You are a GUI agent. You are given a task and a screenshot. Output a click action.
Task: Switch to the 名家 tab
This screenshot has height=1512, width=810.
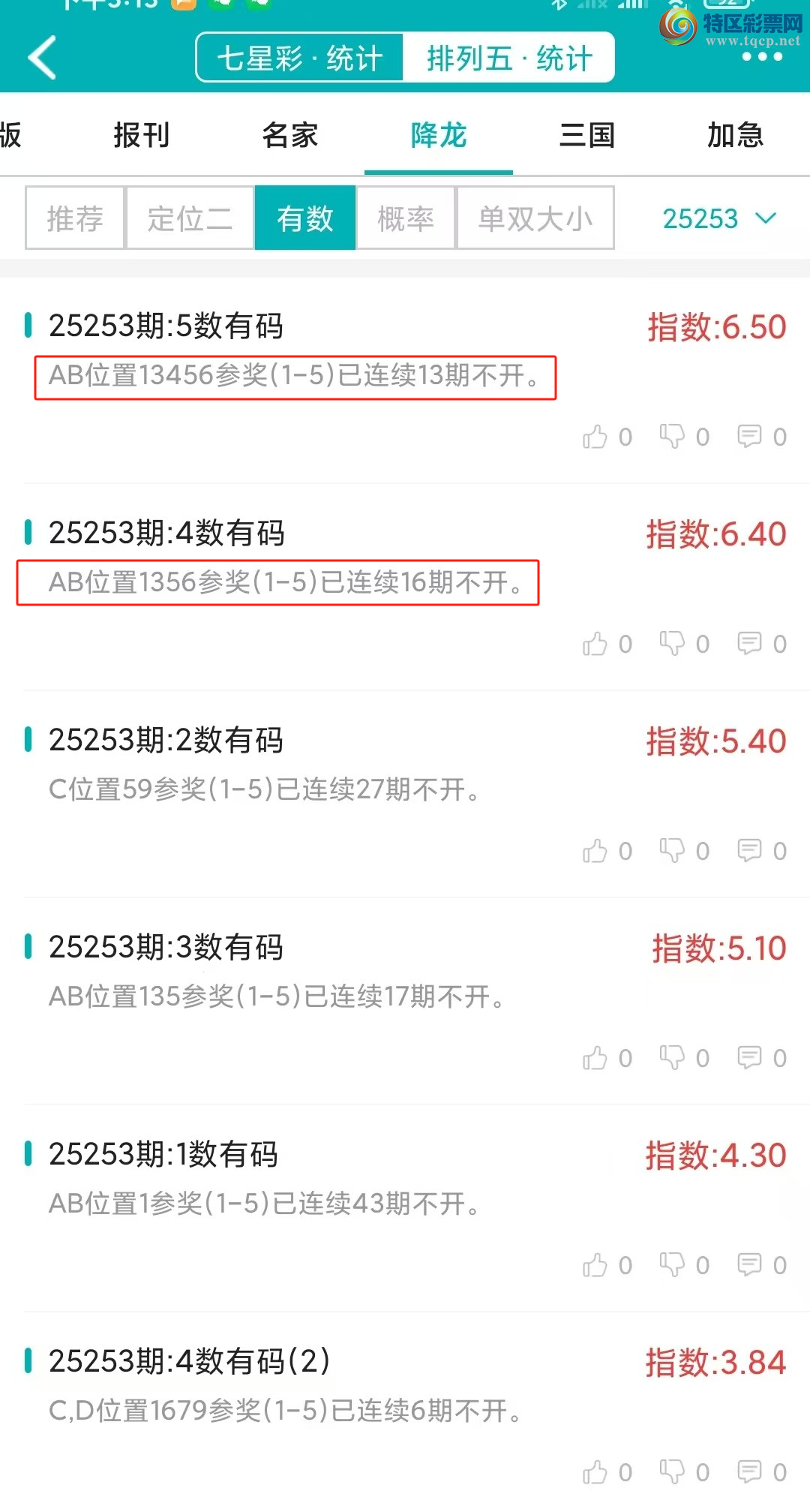290,136
